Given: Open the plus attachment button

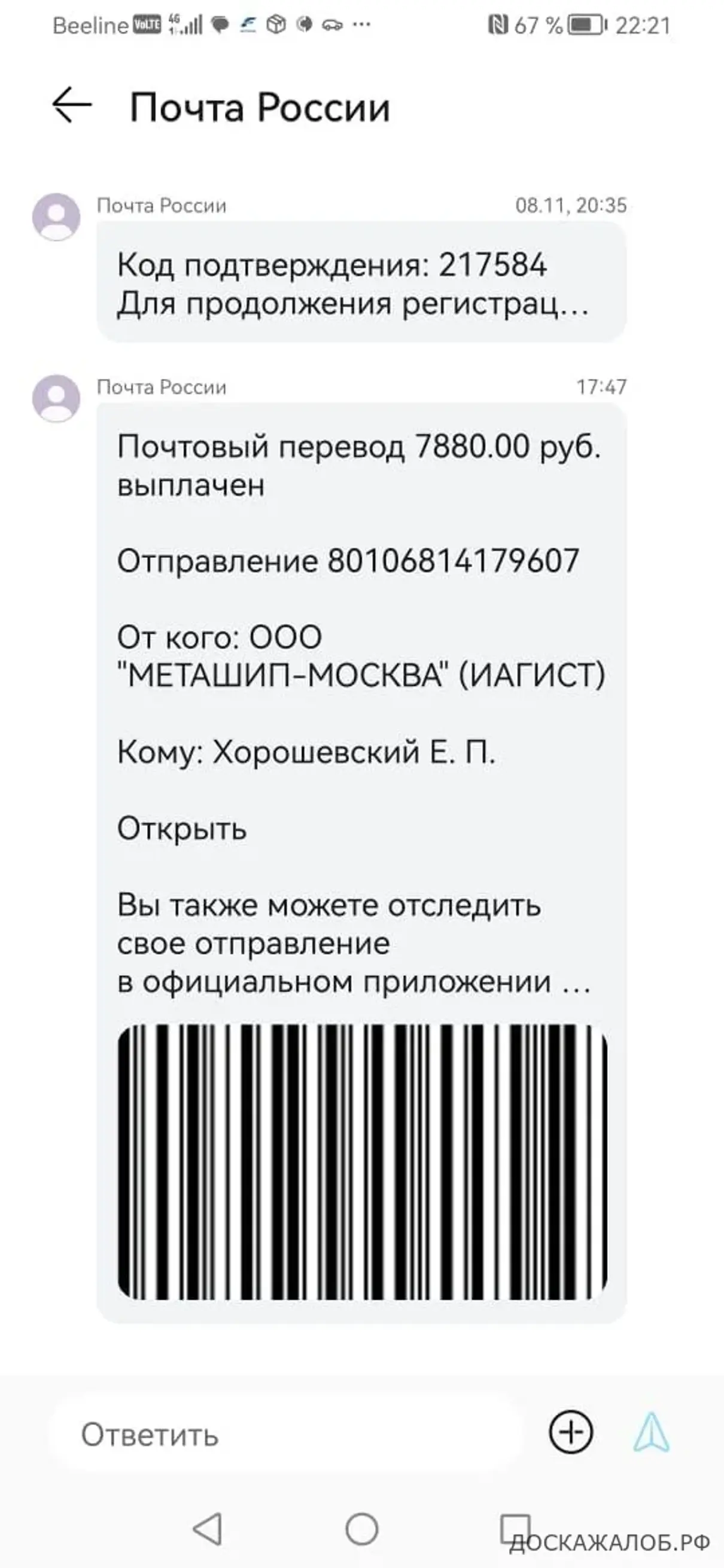Looking at the screenshot, I should 570,1432.
